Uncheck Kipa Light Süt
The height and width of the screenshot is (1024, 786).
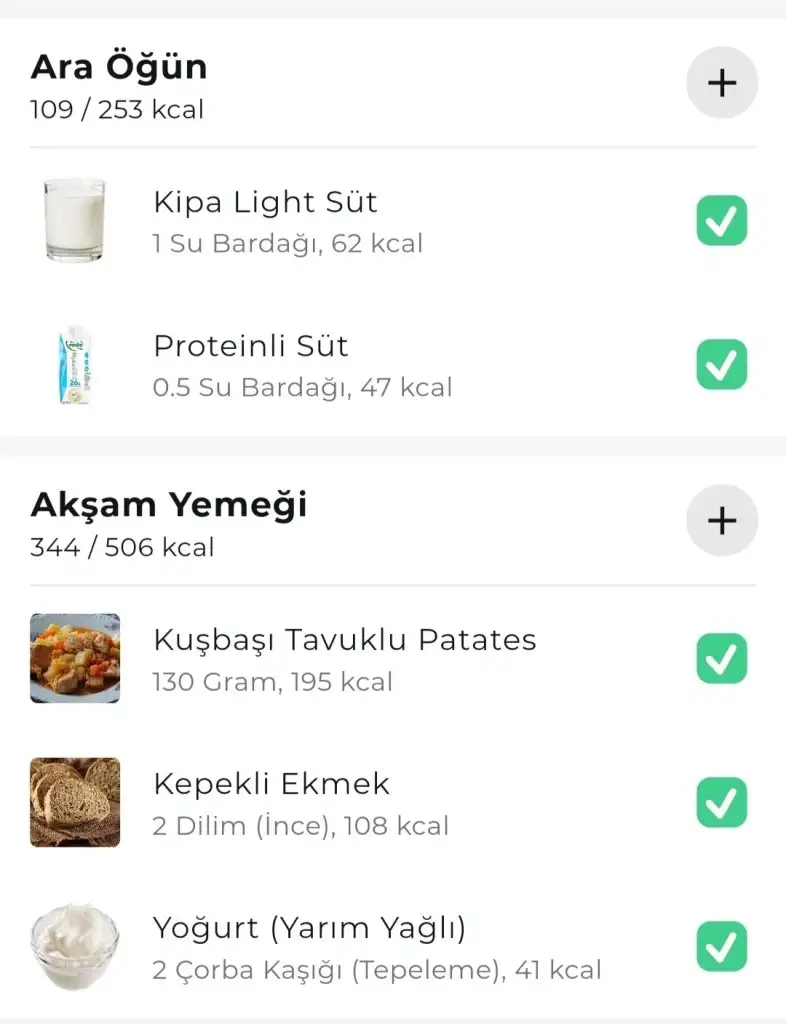coord(721,220)
